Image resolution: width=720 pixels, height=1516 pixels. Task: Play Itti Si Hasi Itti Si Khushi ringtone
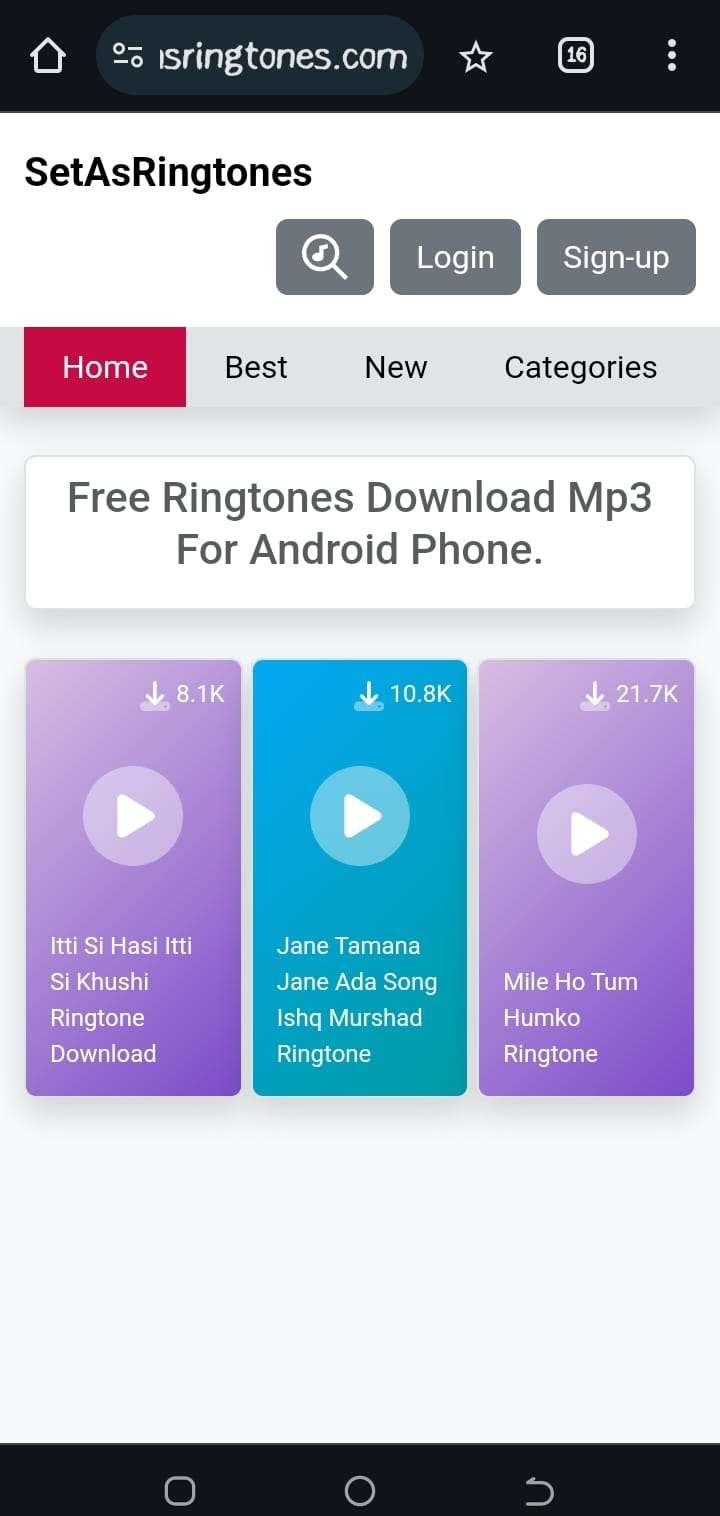[x=133, y=816]
